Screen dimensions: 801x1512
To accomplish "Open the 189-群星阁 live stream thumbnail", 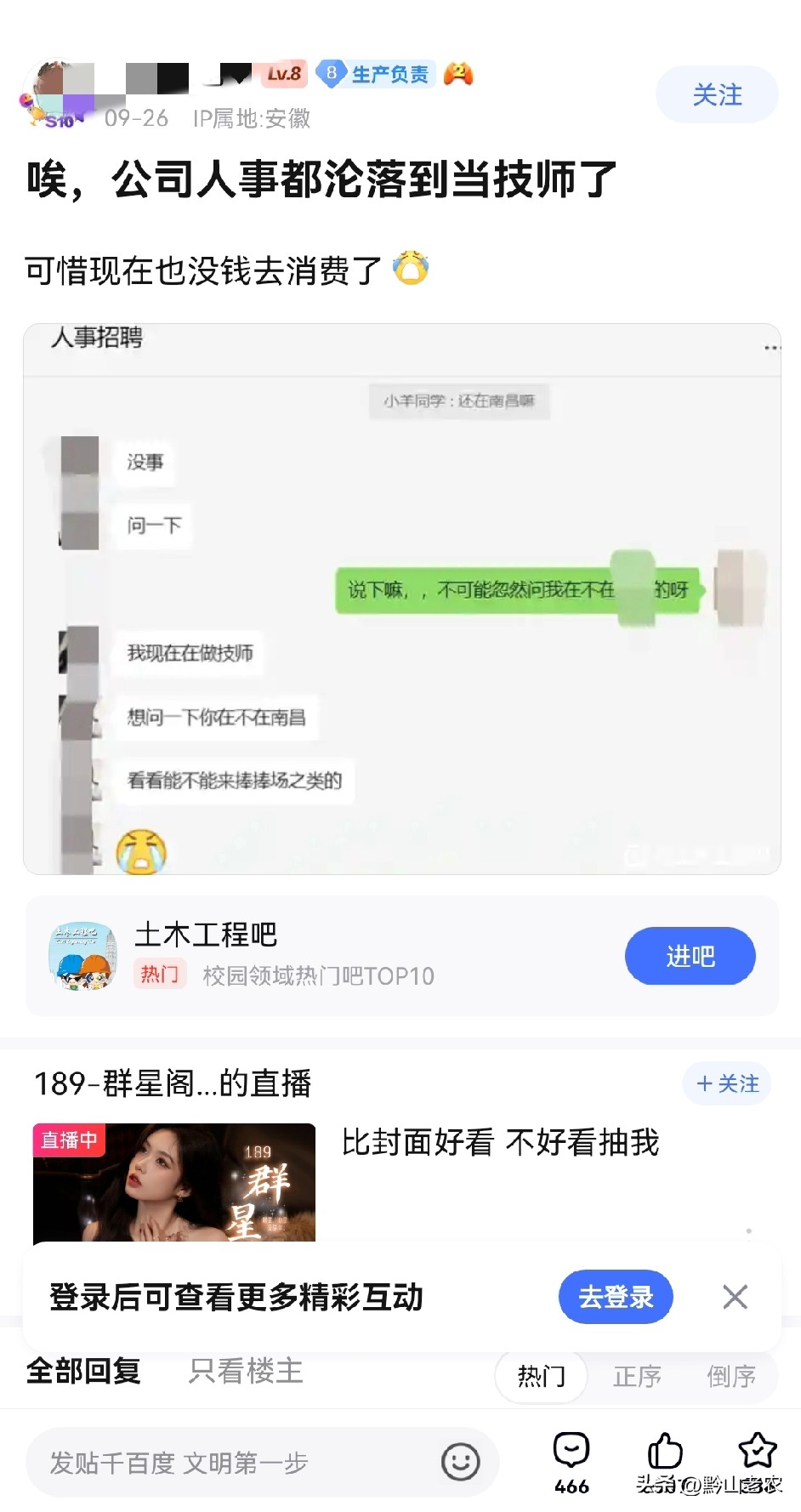I will pos(174,1182).
